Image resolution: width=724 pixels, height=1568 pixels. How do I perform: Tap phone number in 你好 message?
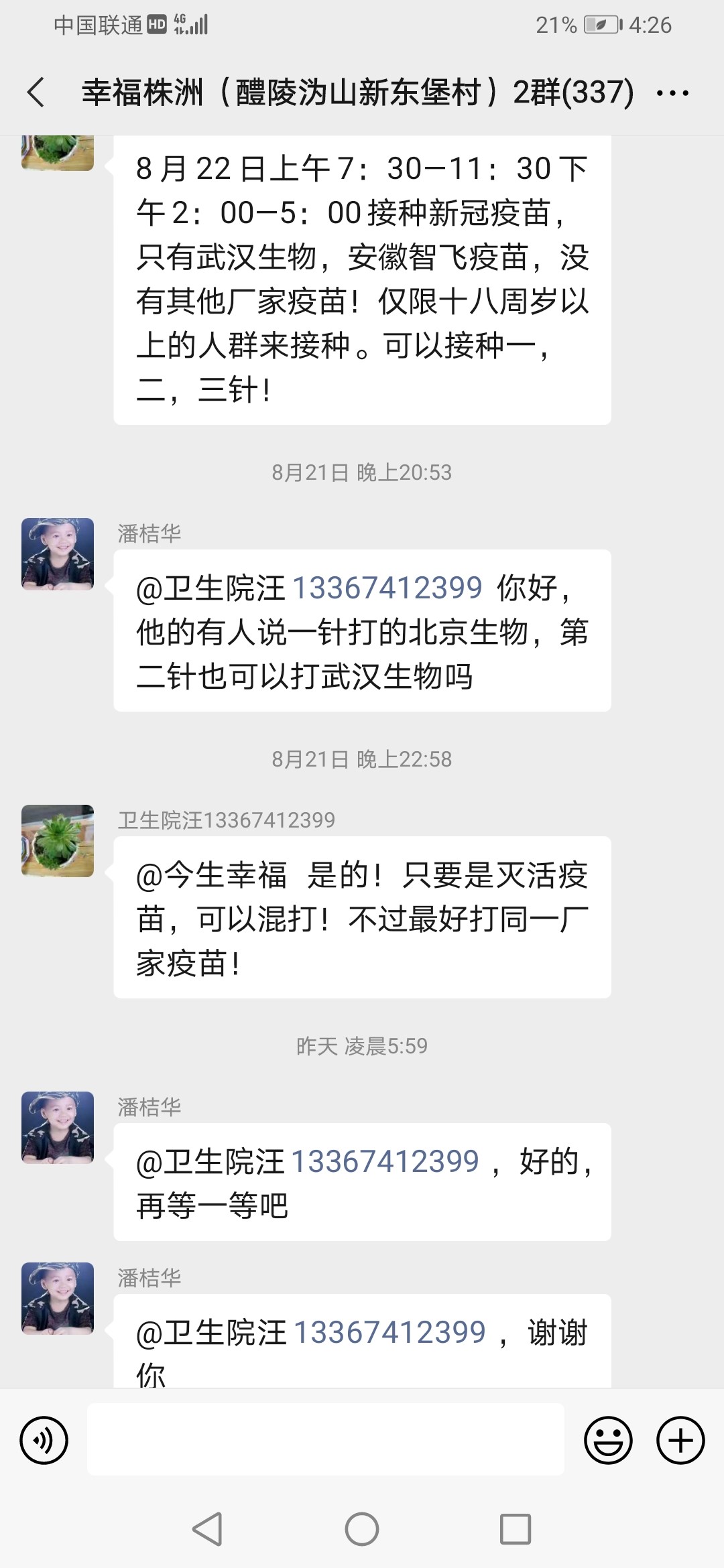click(x=387, y=588)
